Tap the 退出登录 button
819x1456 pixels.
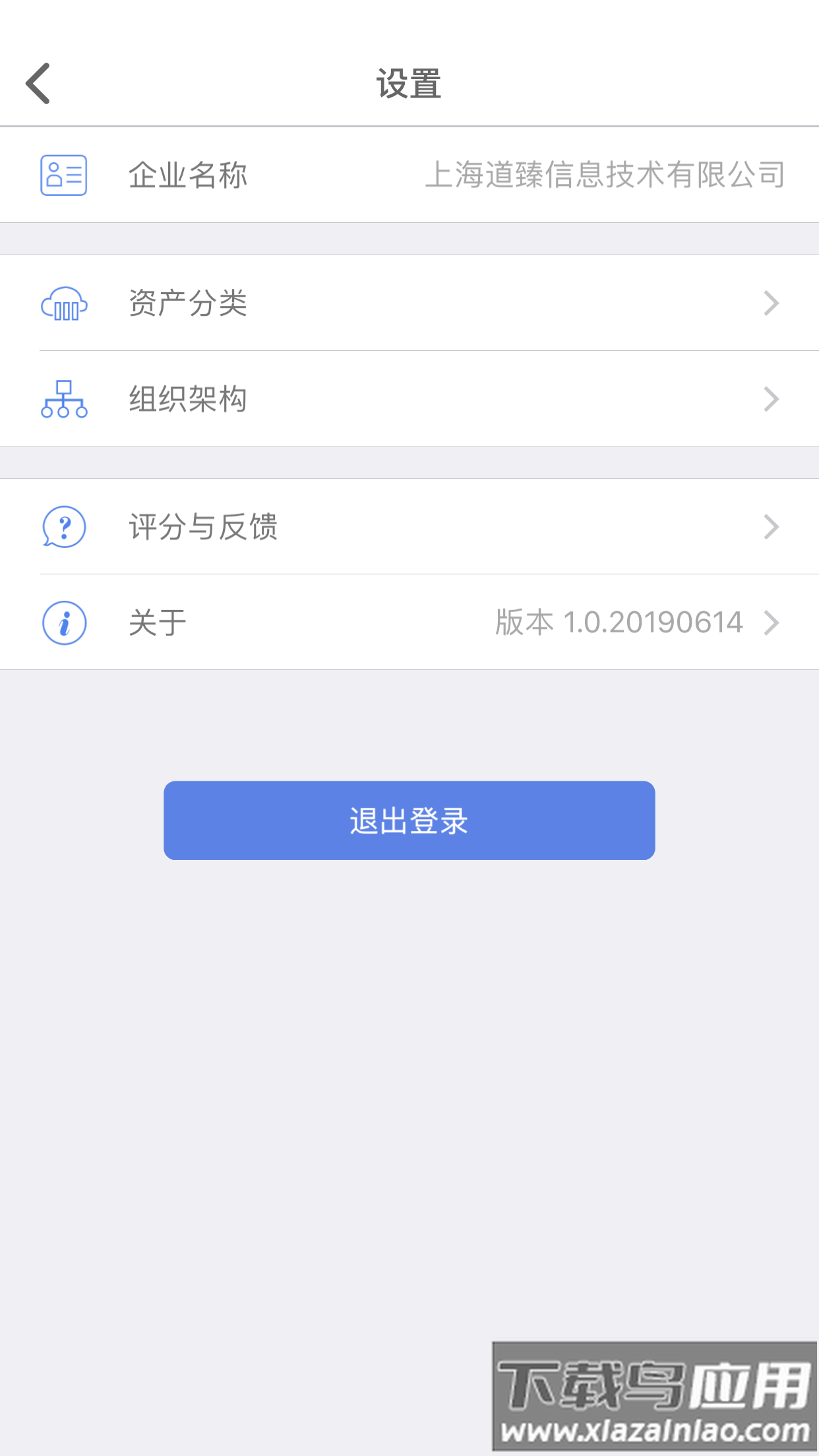[409, 820]
